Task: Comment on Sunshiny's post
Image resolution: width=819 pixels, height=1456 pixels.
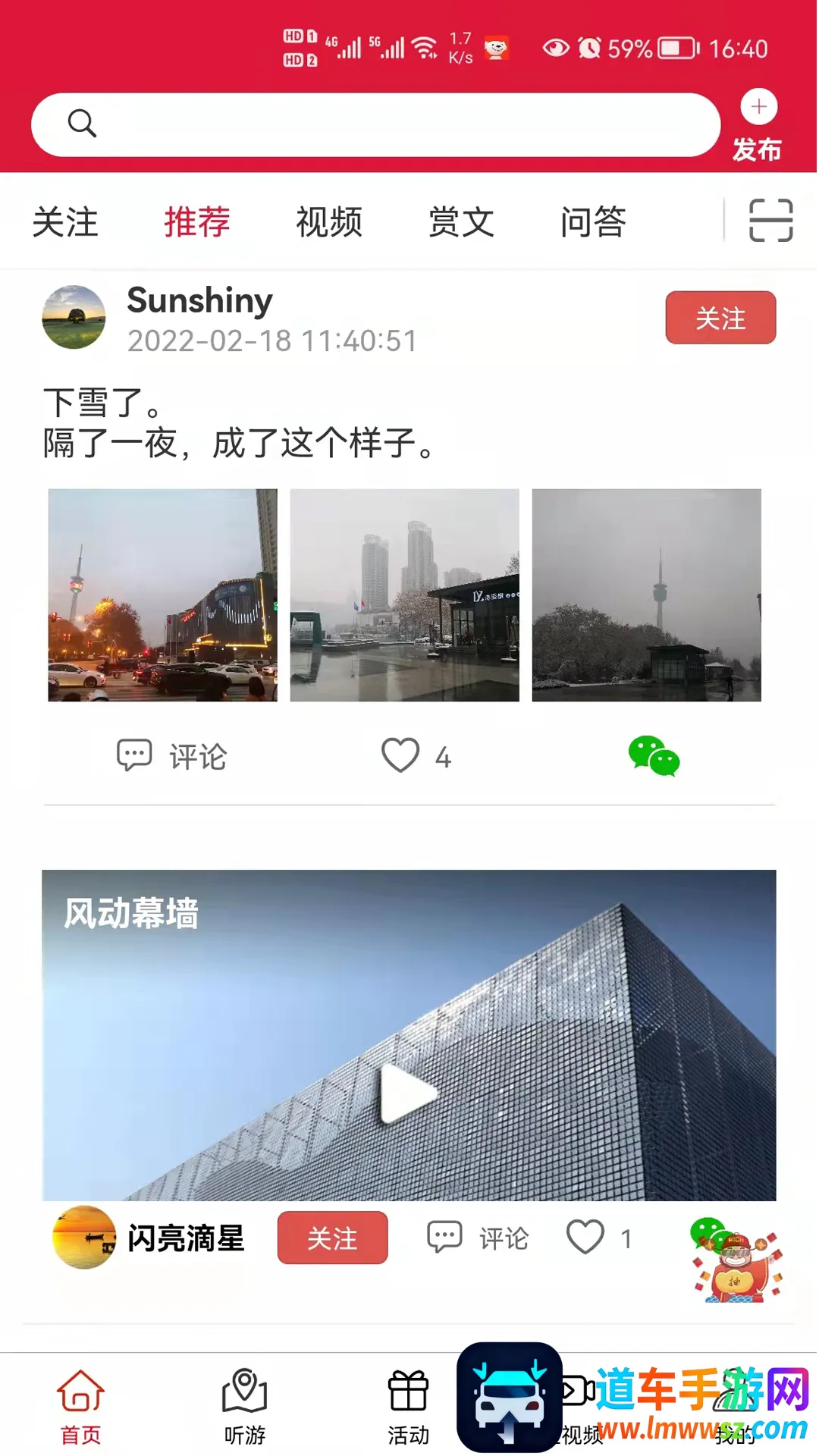Action: [172, 756]
